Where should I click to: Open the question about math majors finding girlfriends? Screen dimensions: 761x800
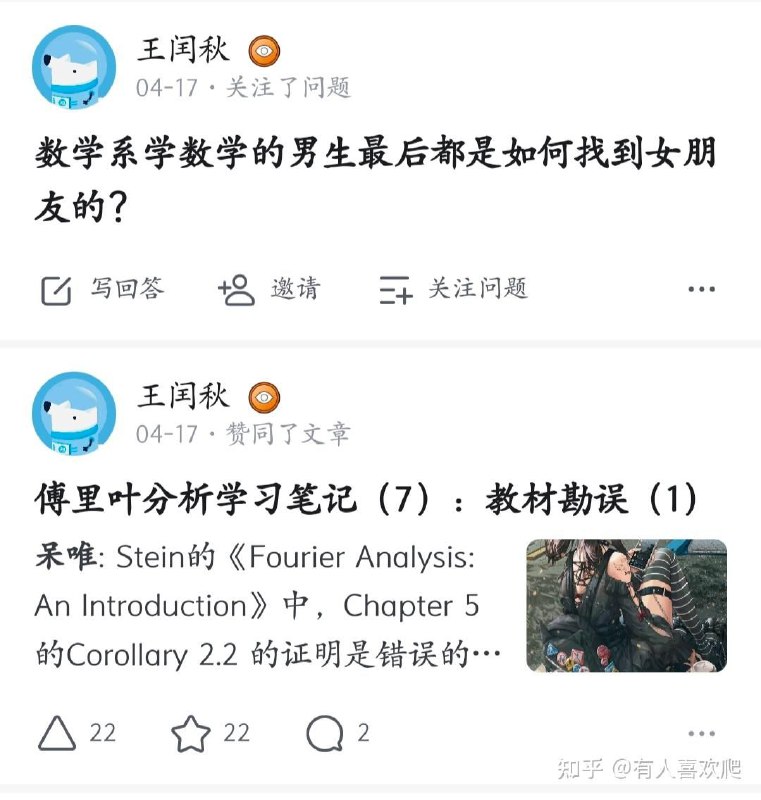tap(375, 173)
